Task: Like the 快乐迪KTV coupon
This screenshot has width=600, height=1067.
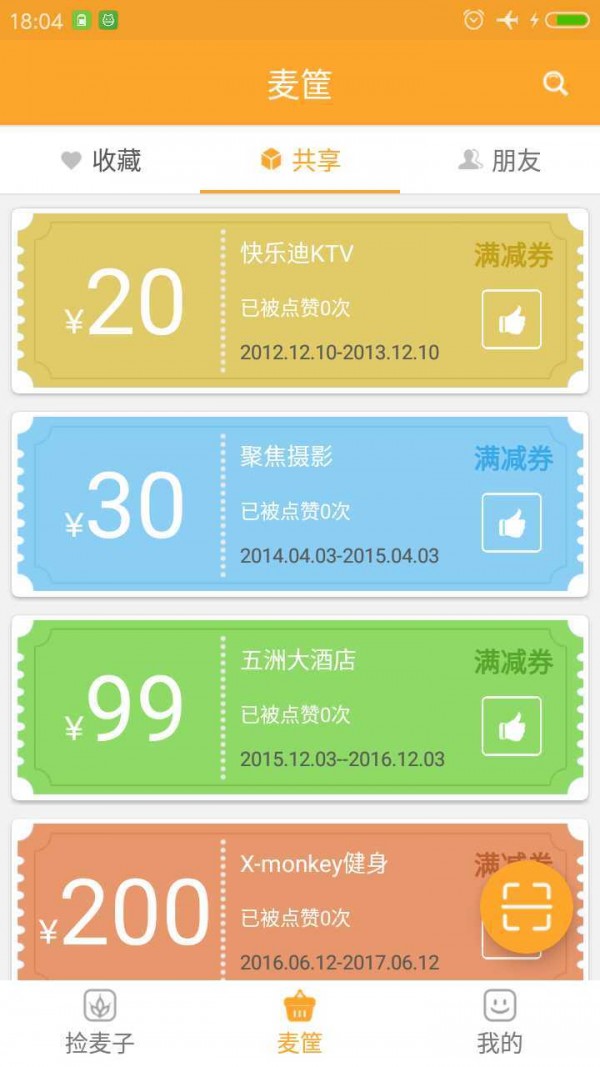Action: [511, 320]
